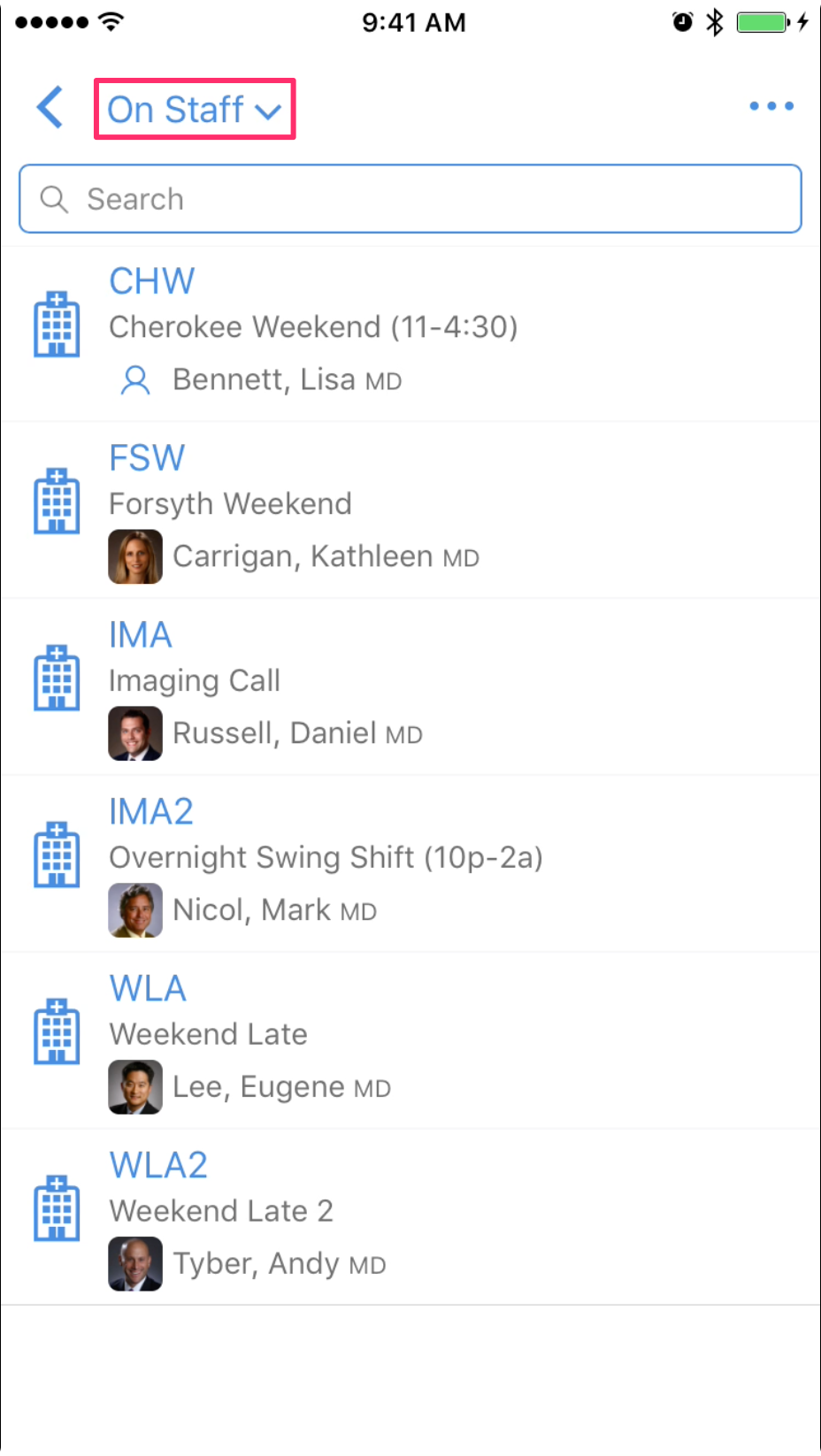Open IMA2 Overnight Swing Shift row

(x=410, y=864)
